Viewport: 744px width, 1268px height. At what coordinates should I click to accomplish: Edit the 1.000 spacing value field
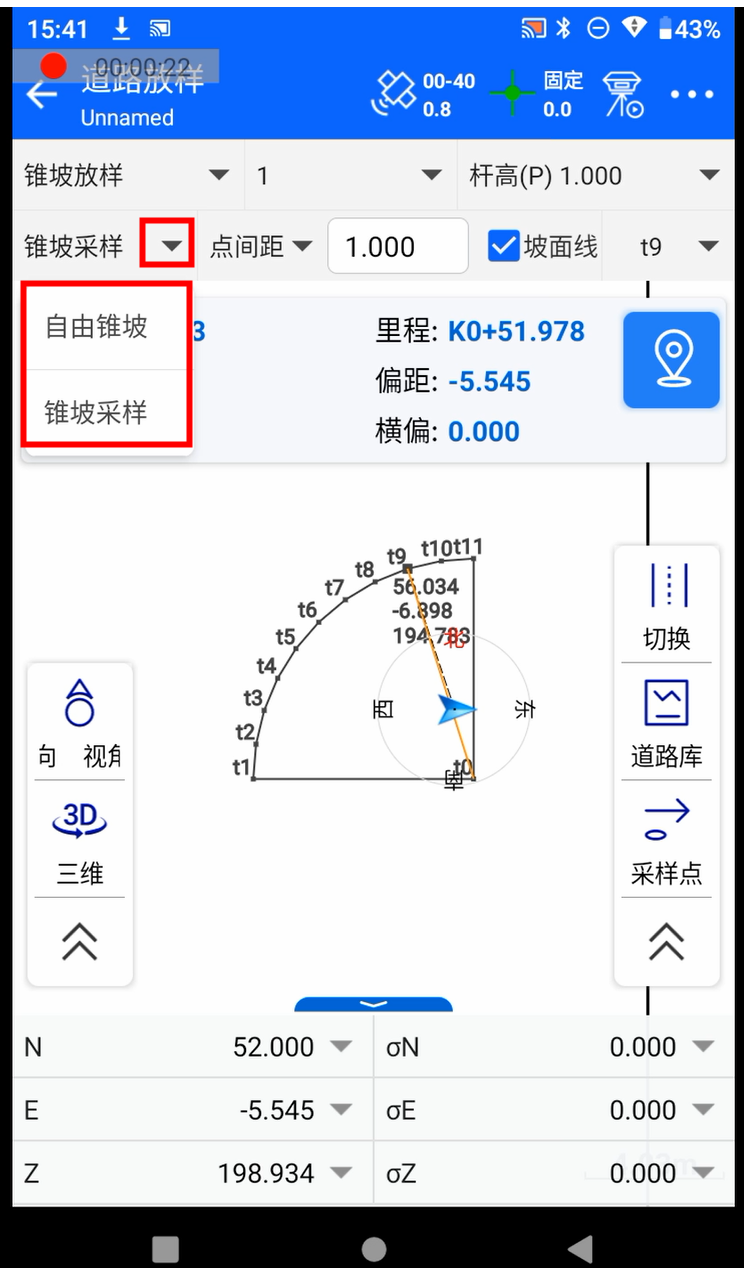(397, 246)
